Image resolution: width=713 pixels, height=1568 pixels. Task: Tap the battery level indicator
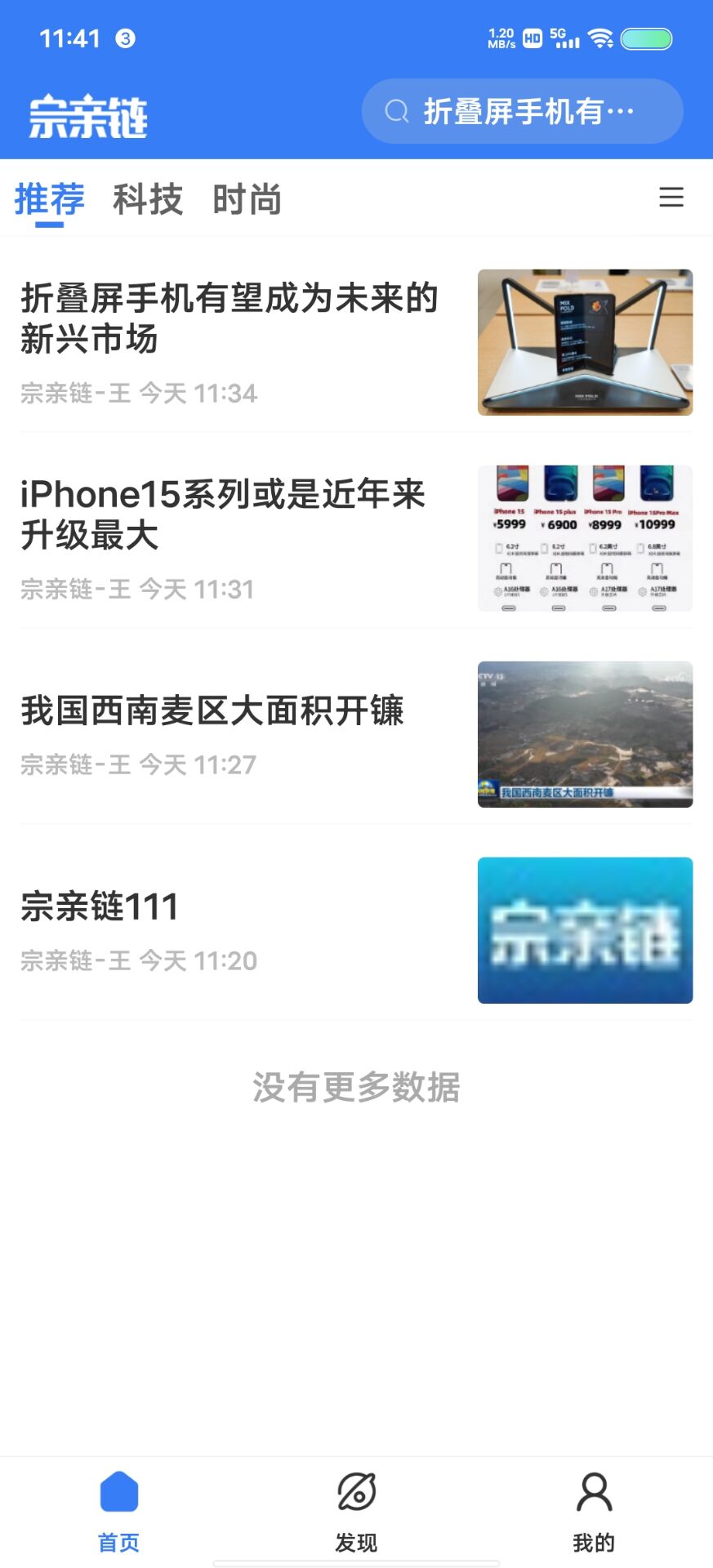pos(648,36)
